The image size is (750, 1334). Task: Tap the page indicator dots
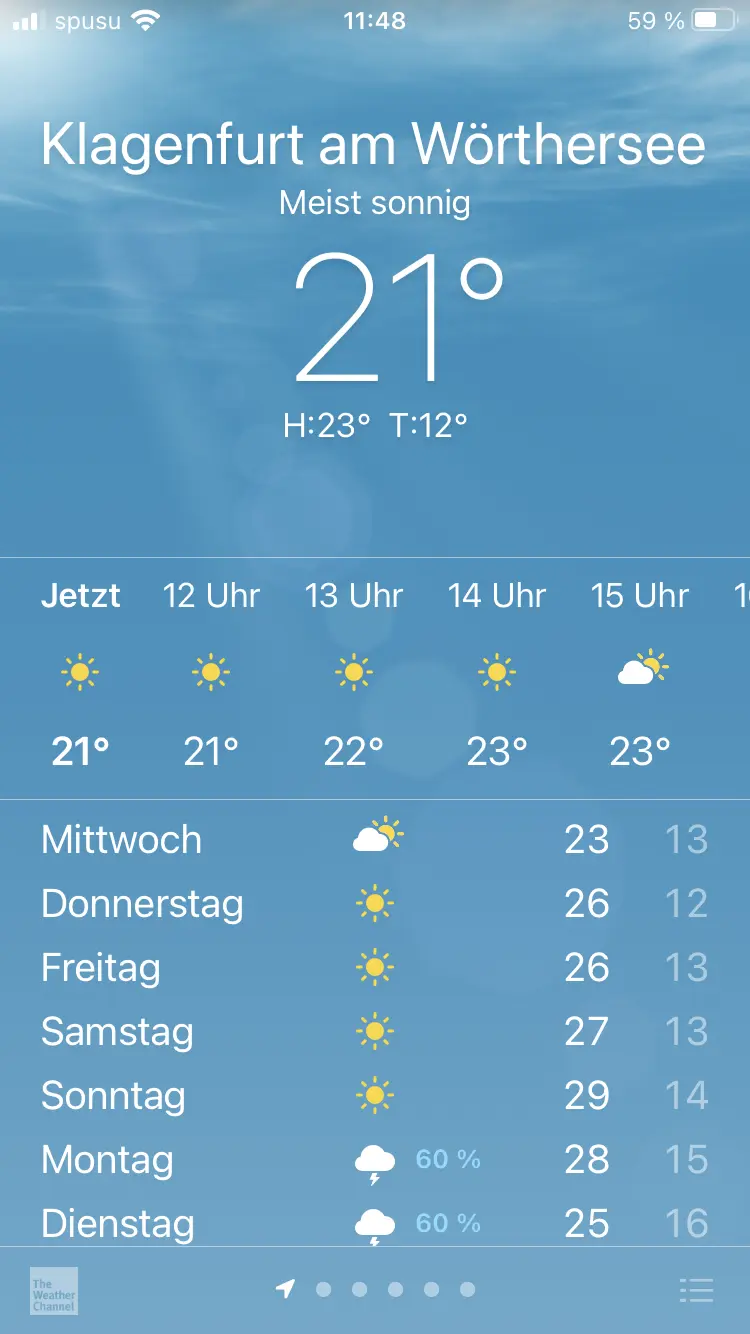376,1290
